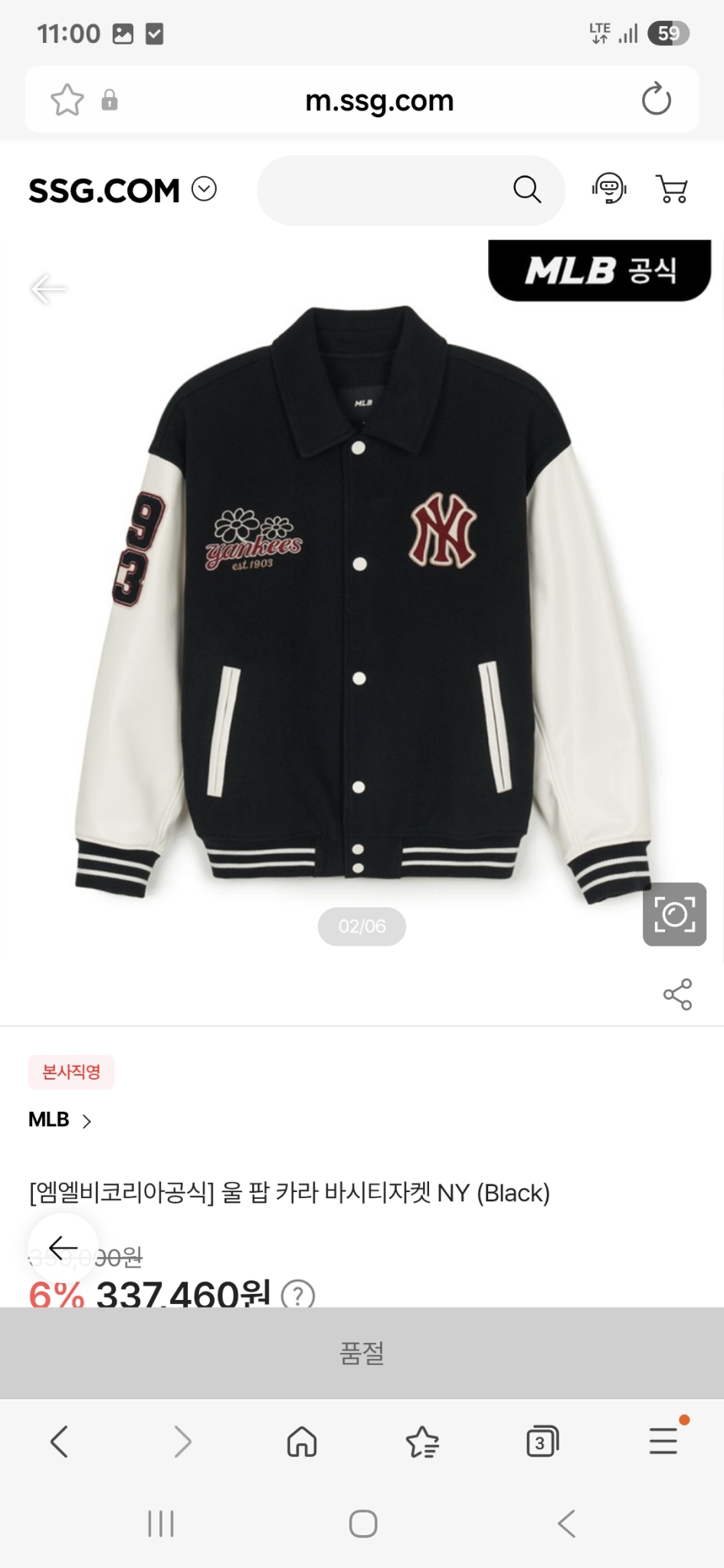Tap the 02/06 image progress indicator
Viewport: 724px width, 1568px height.
[362, 926]
